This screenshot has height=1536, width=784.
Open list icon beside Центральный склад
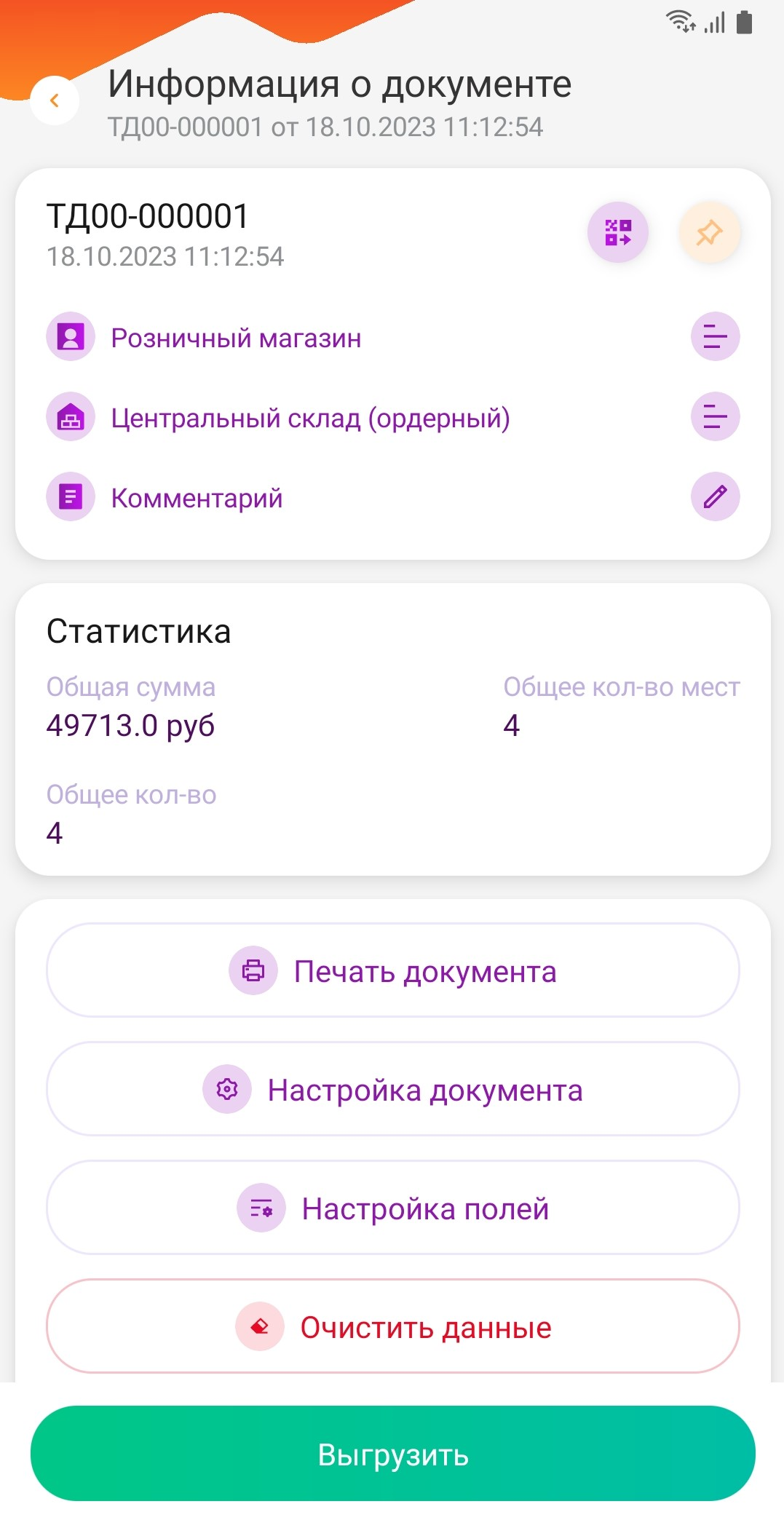715,417
